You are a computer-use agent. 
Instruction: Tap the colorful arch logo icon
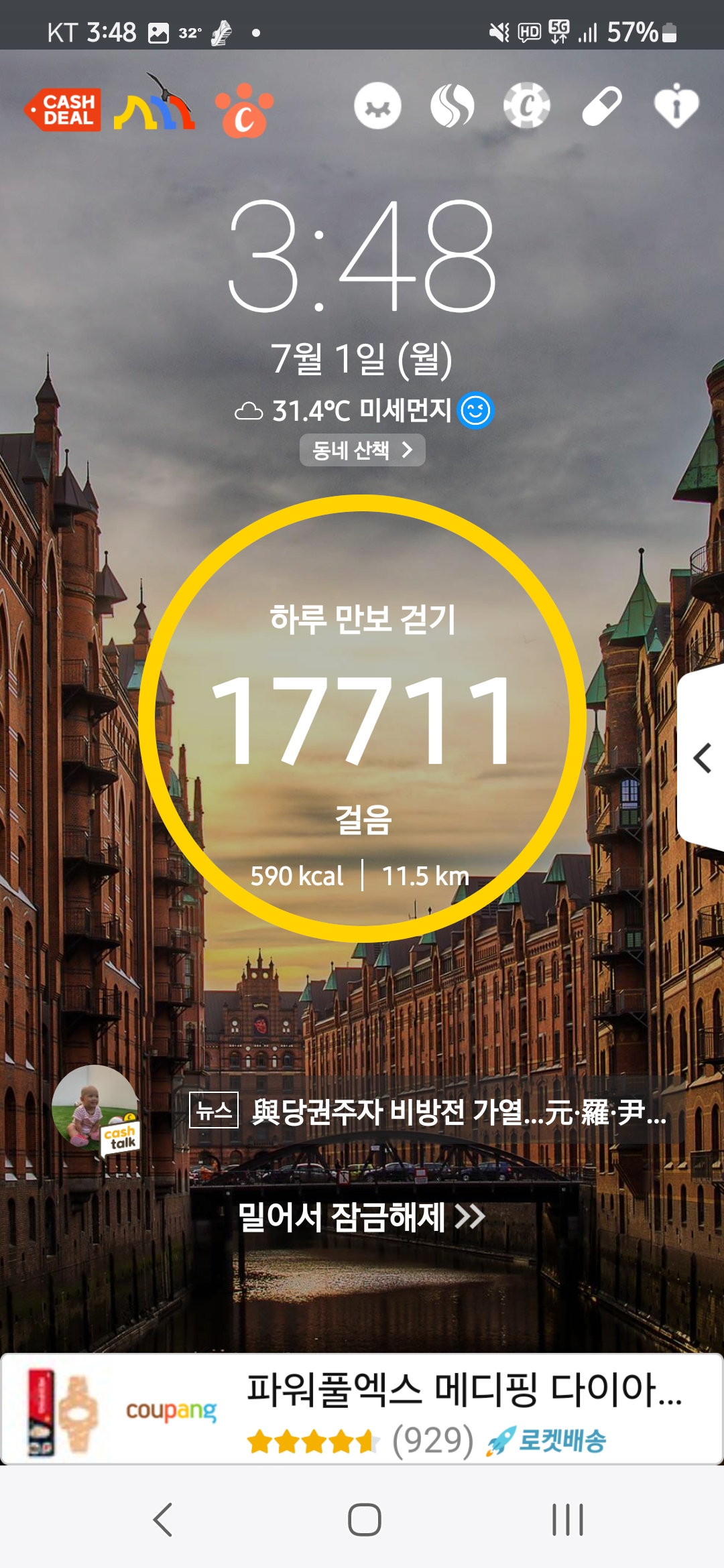tap(155, 105)
